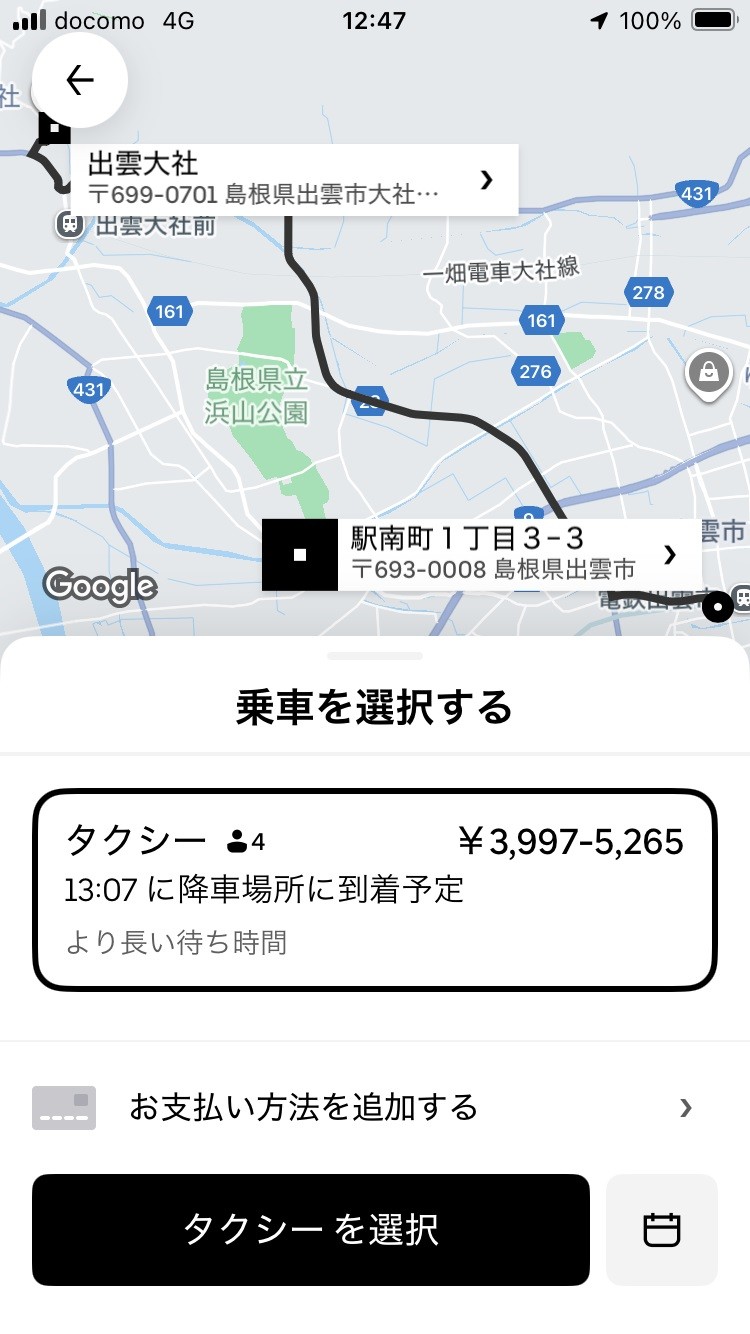Tap the sheet handle above 乗車を選択する
The height and width of the screenshot is (1334, 750).
[x=375, y=656]
